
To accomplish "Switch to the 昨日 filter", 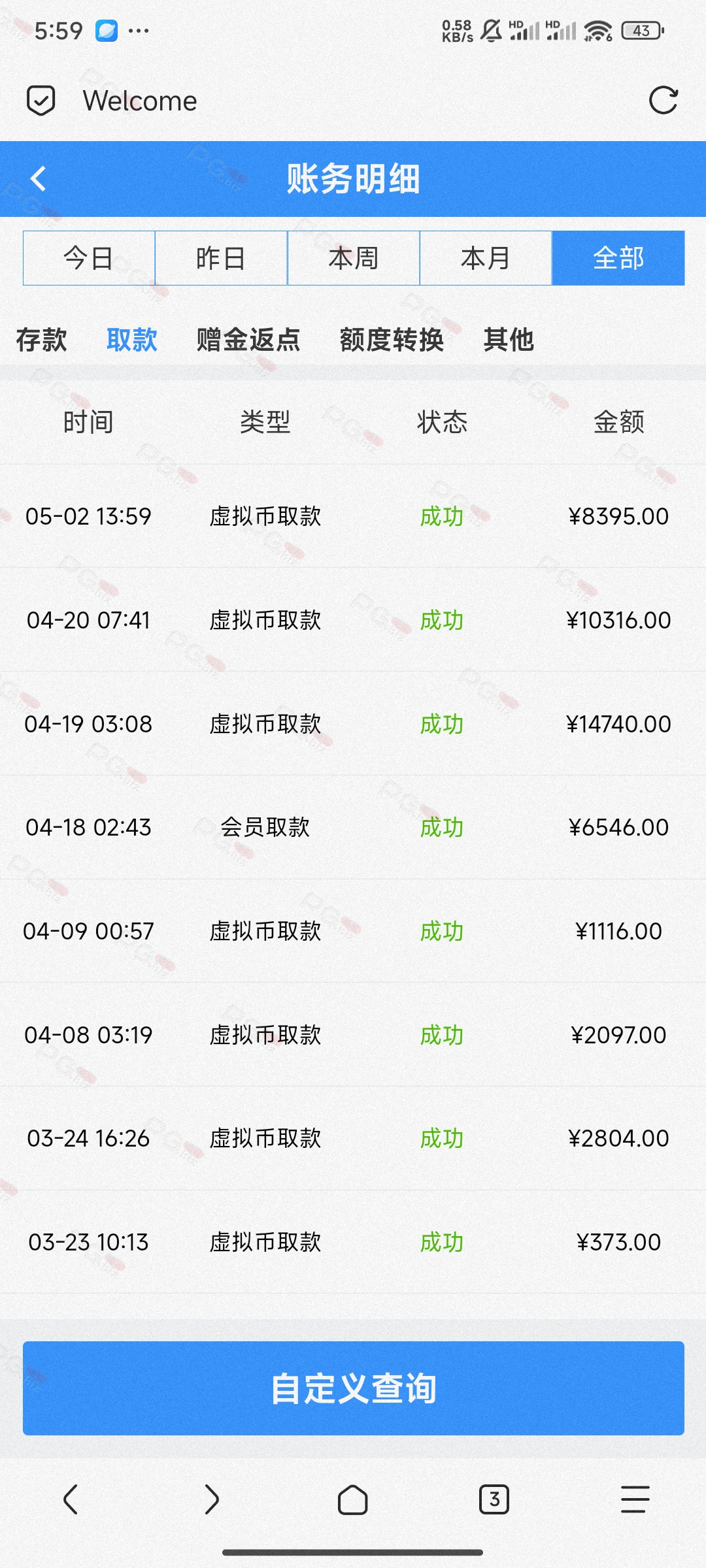I will (x=221, y=258).
